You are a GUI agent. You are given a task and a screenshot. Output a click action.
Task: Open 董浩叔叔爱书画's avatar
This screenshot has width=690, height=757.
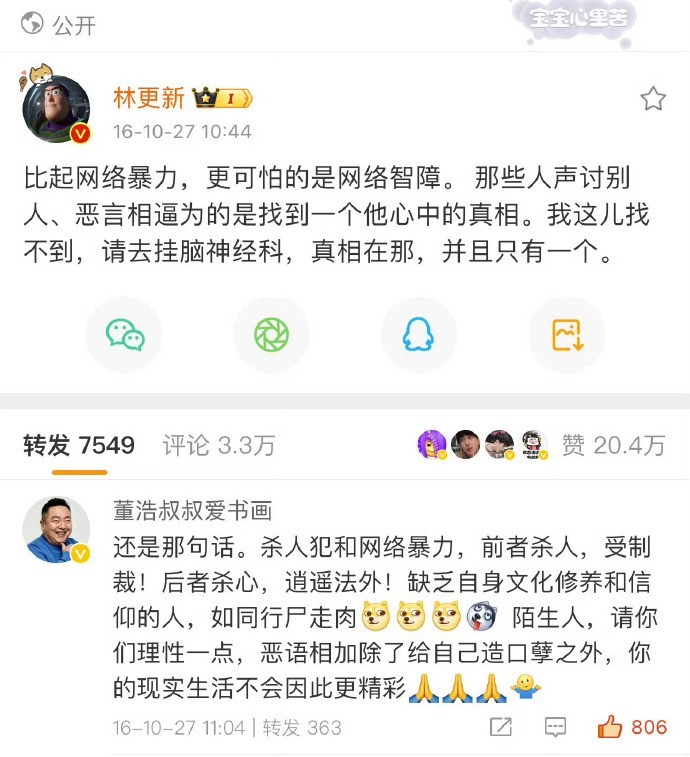point(57,530)
